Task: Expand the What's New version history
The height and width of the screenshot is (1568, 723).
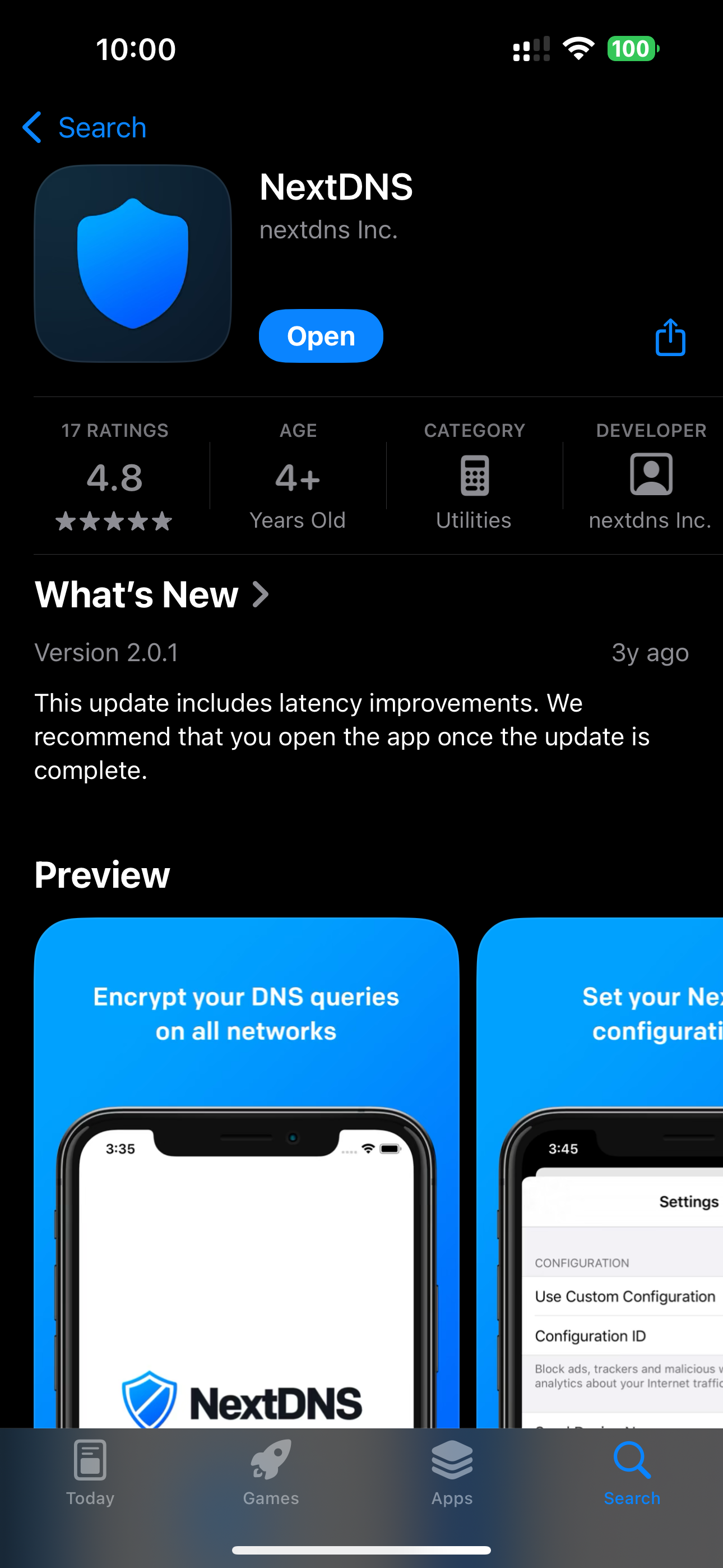Action: (152, 594)
